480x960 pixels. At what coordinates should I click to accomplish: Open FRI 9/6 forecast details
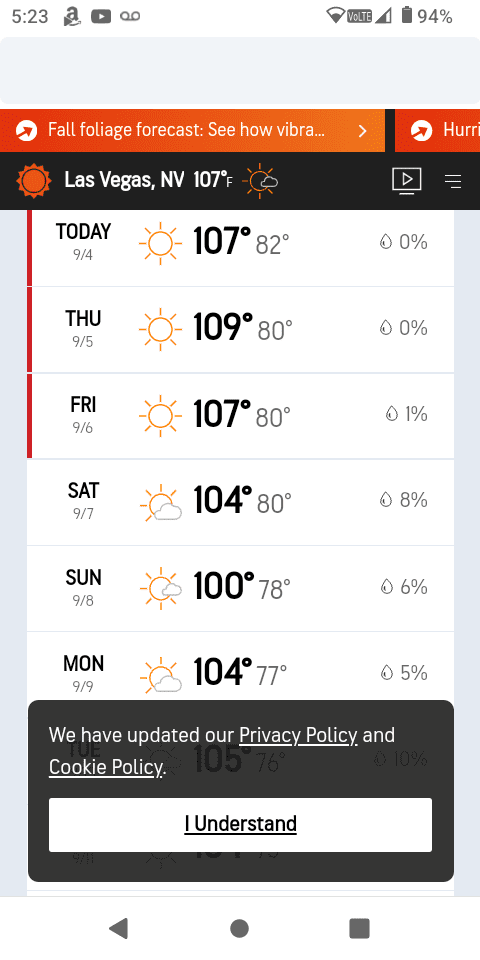coord(241,416)
